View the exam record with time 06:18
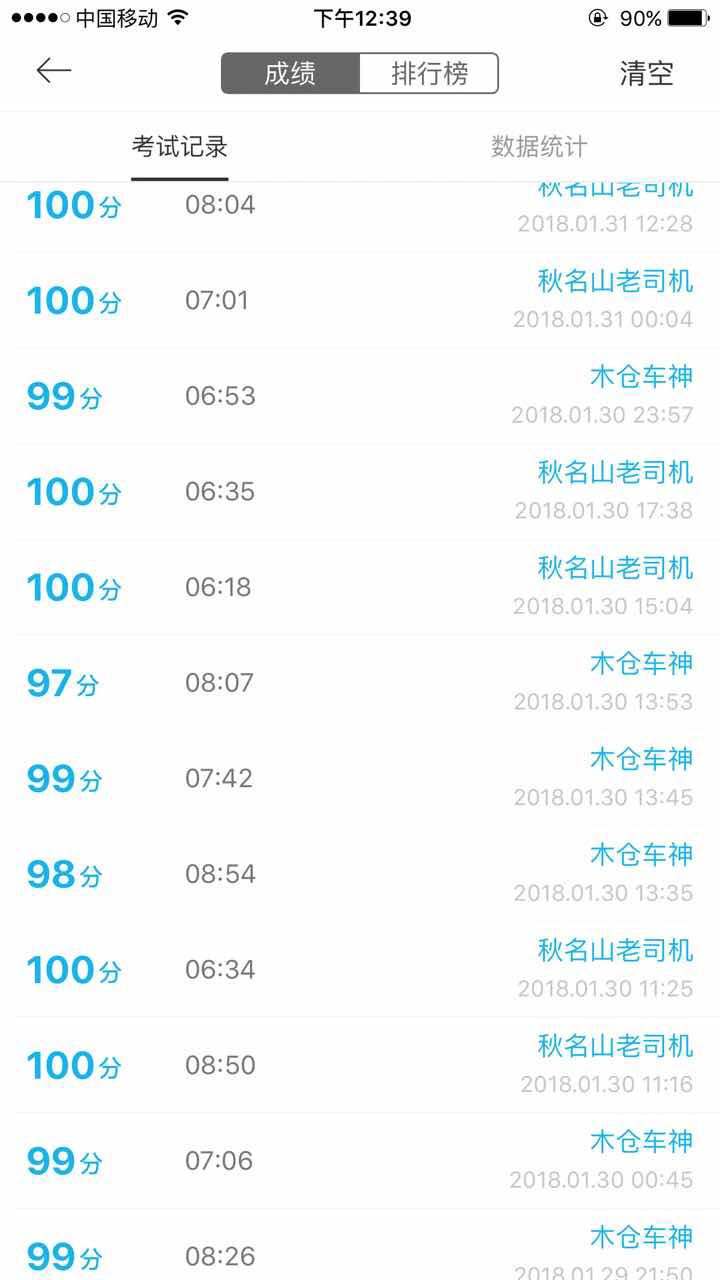This screenshot has height=1280, width=720. tap(360, 587)
